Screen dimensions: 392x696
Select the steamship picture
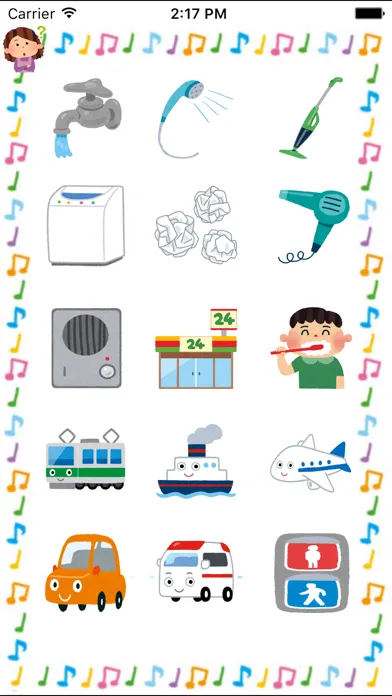point(195,460)
